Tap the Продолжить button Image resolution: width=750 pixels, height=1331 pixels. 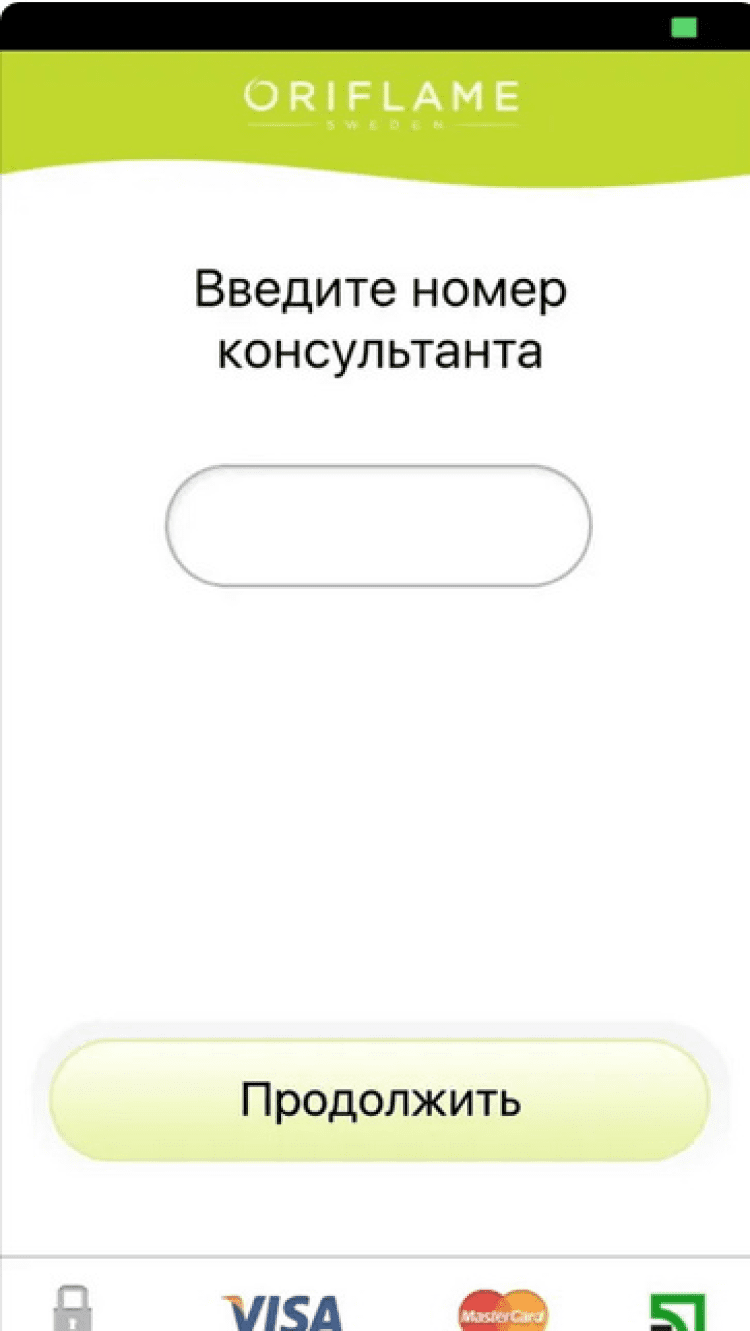[x=380, y=1100]
